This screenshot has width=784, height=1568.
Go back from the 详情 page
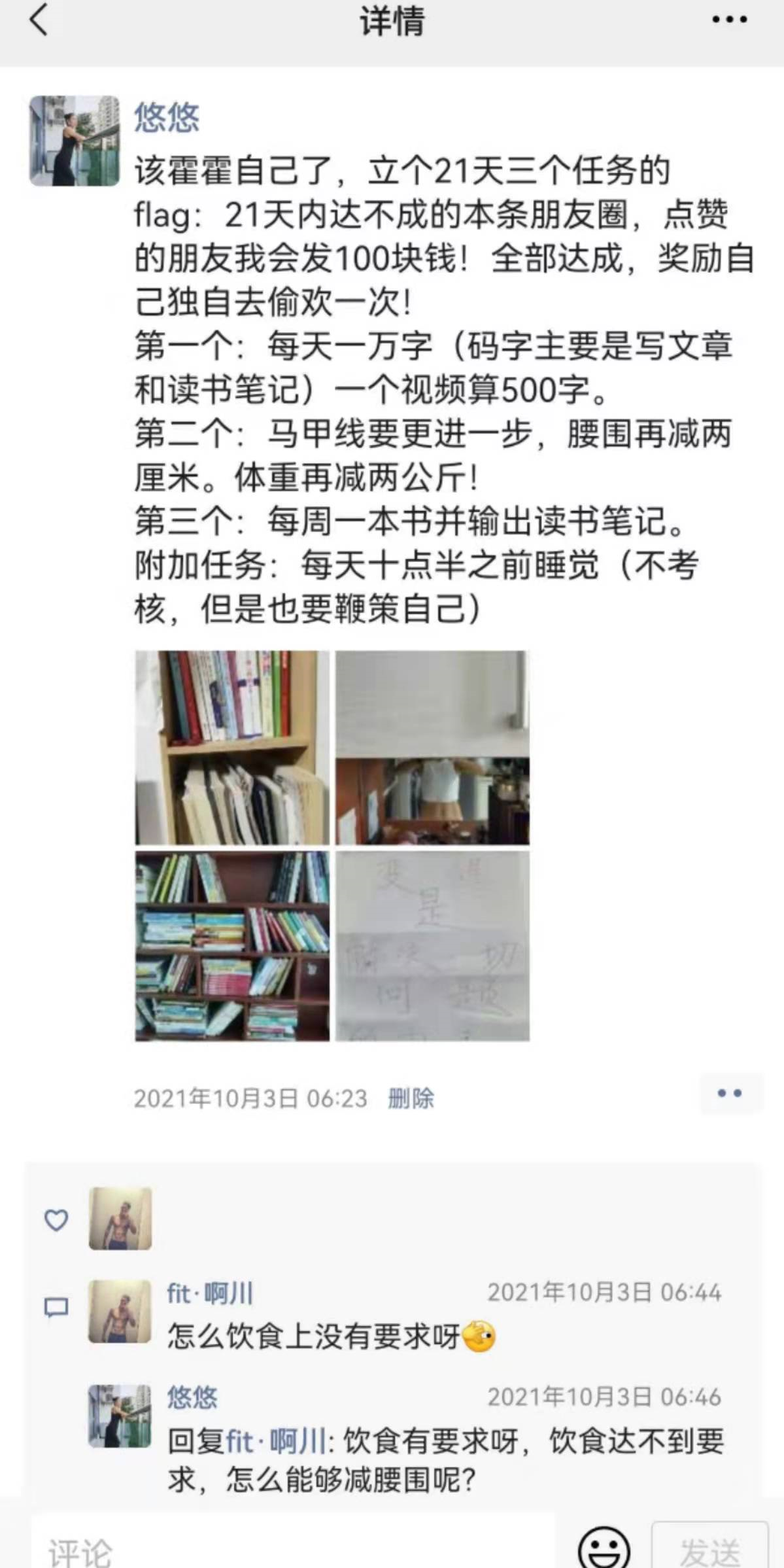(39, 20)
